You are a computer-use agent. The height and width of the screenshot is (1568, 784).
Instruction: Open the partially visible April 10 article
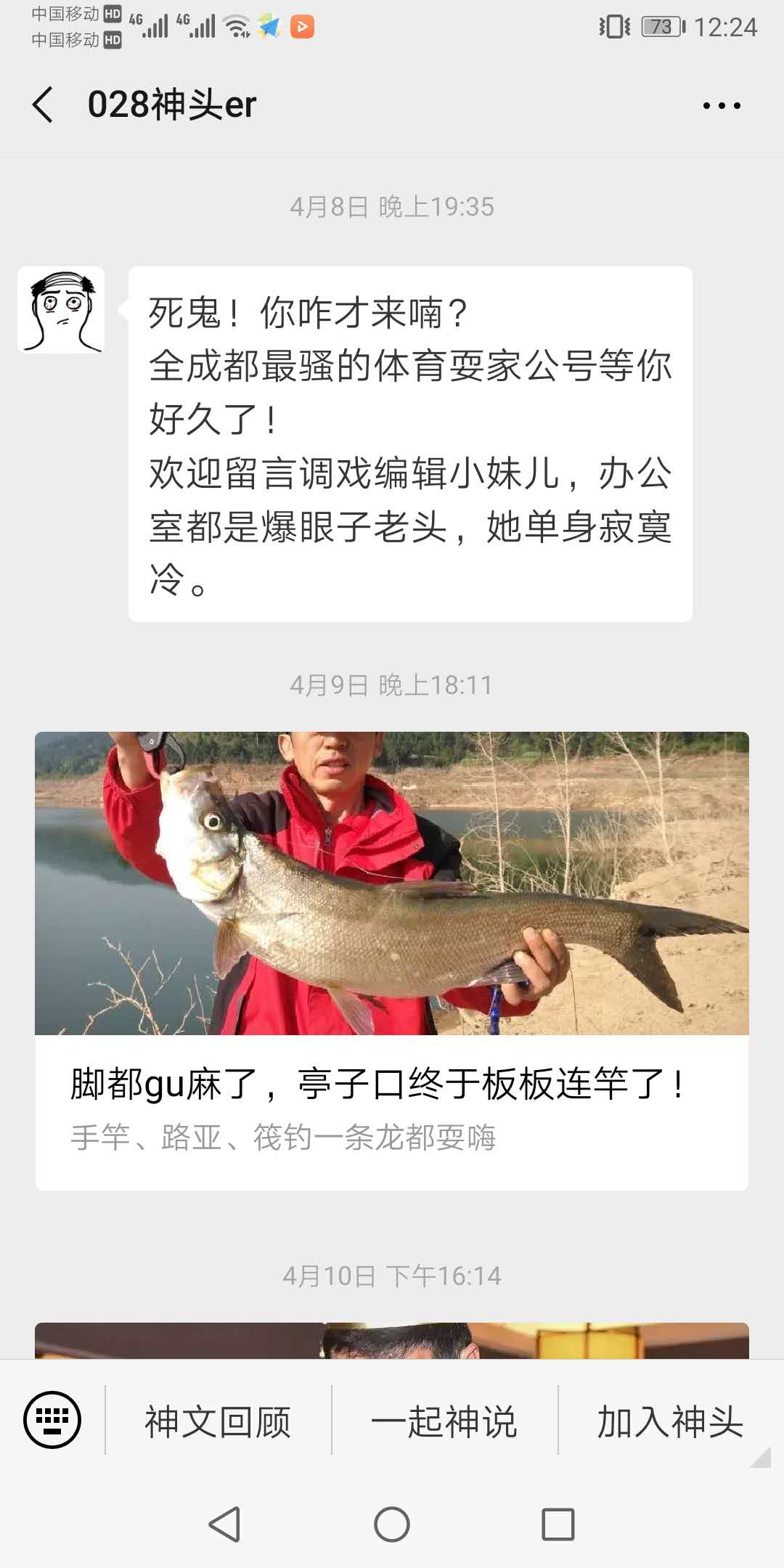392,1340
